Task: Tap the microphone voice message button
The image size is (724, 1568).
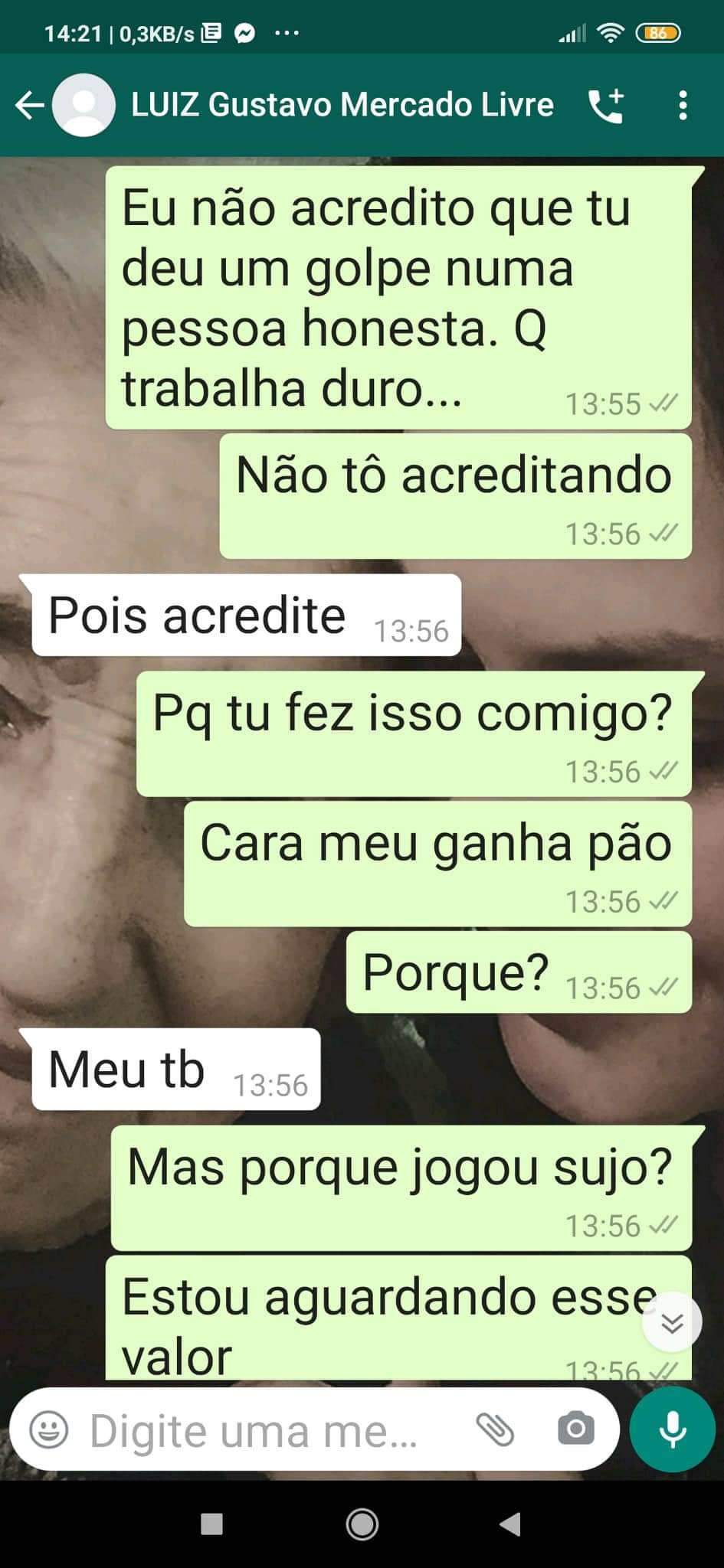Action: tap(671, 1429)
